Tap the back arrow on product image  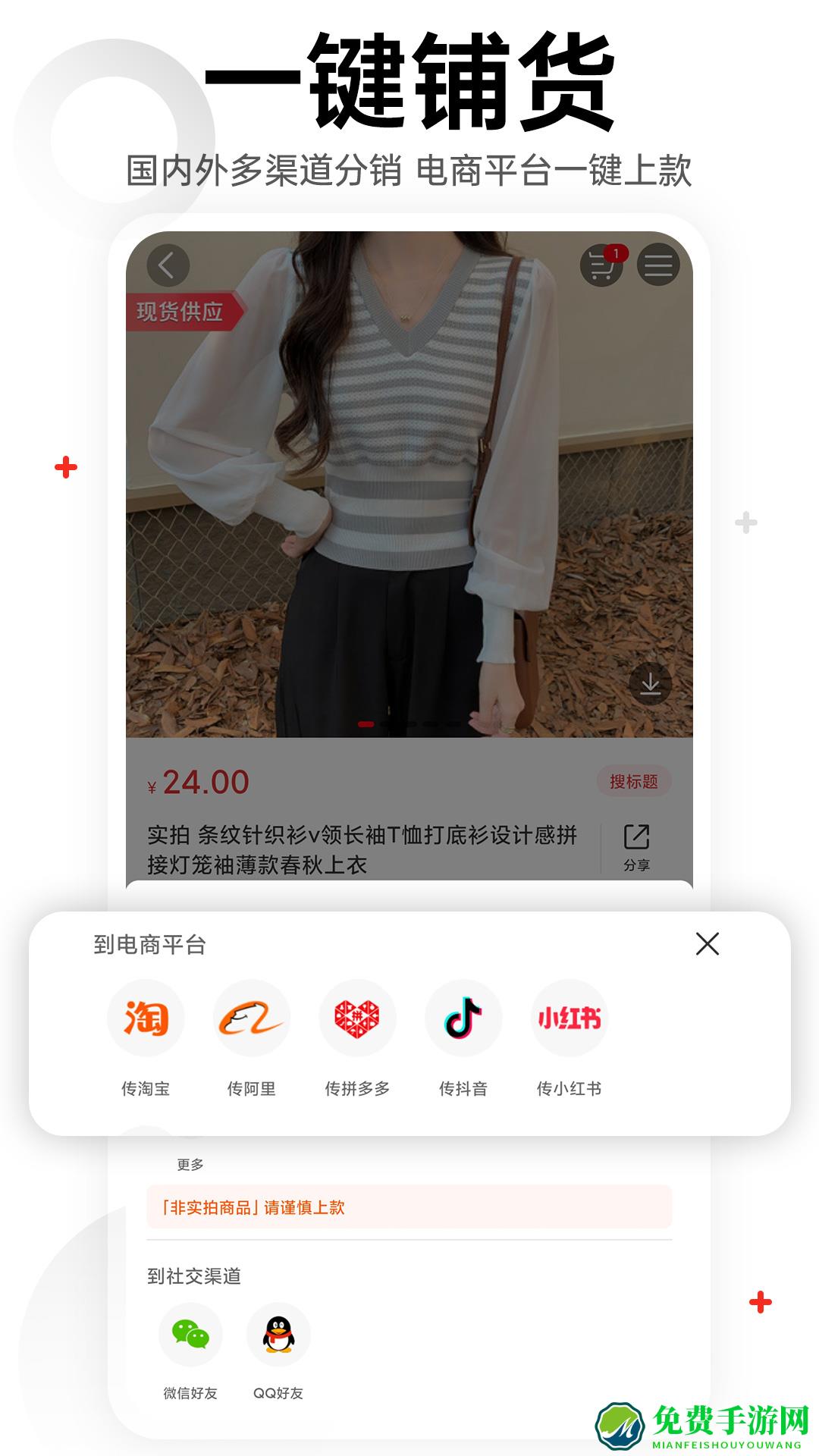(x=168, y=267)
